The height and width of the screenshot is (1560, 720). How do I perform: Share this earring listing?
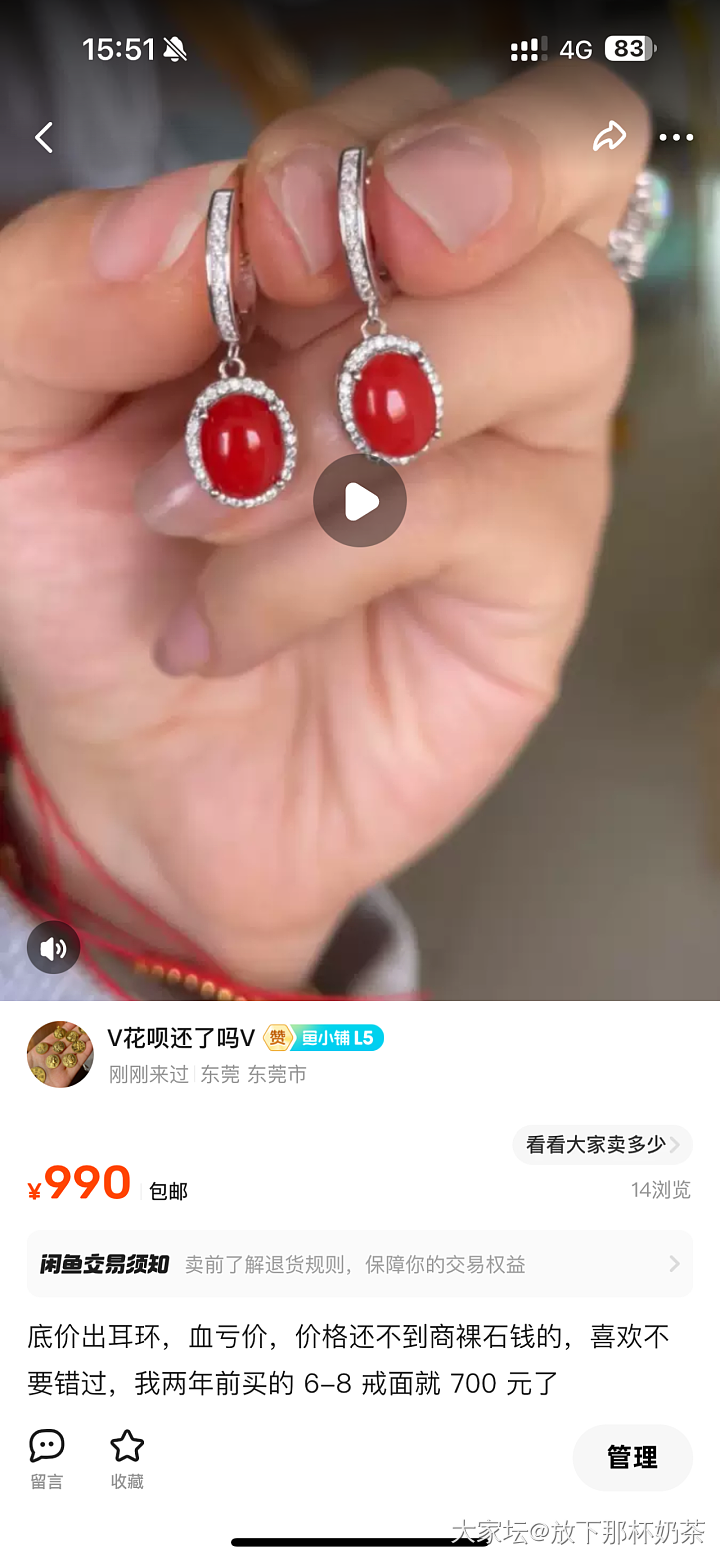[609, 137]
